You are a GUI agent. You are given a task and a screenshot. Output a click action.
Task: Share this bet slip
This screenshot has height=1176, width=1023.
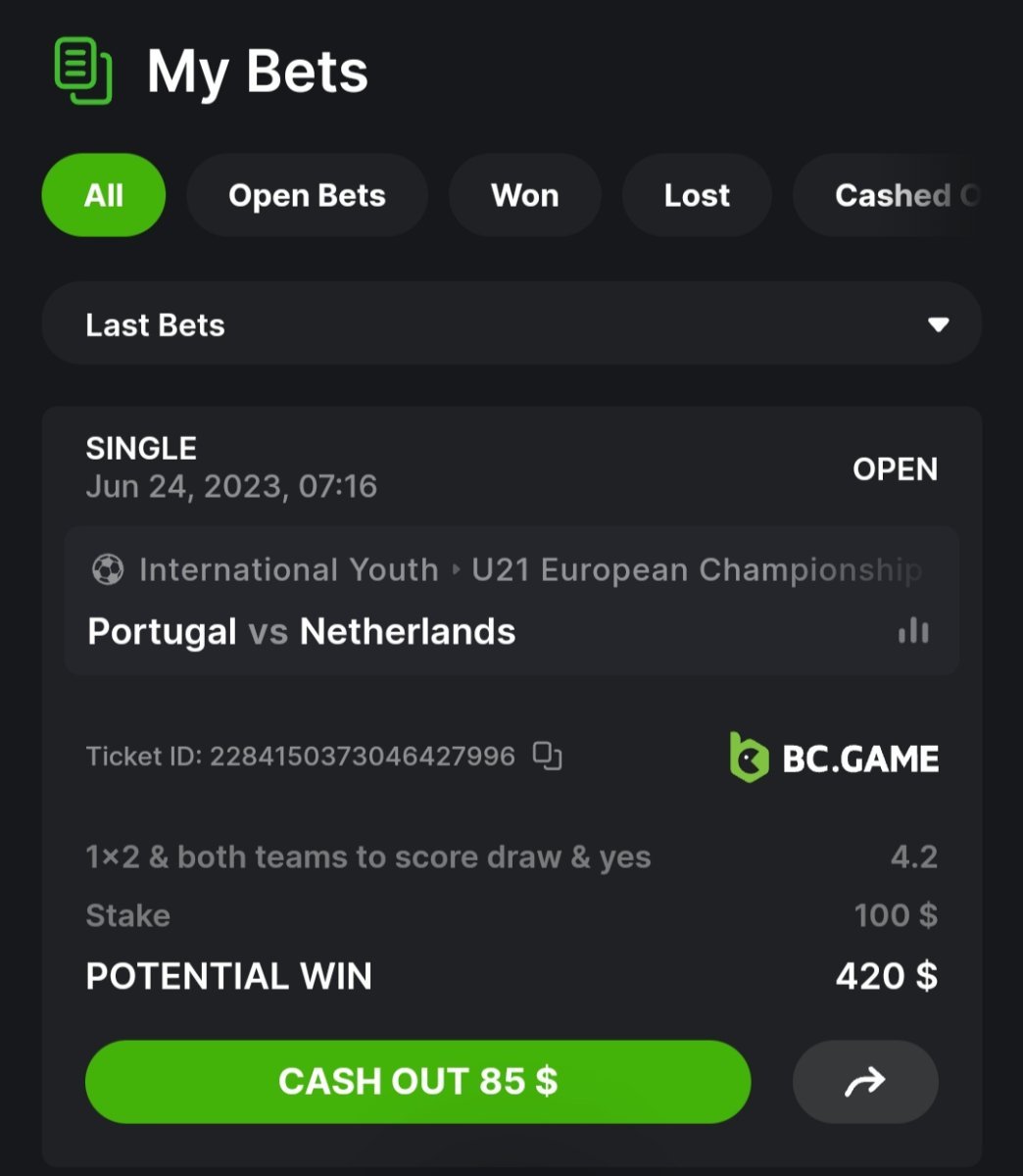[x=864, y=1082]
